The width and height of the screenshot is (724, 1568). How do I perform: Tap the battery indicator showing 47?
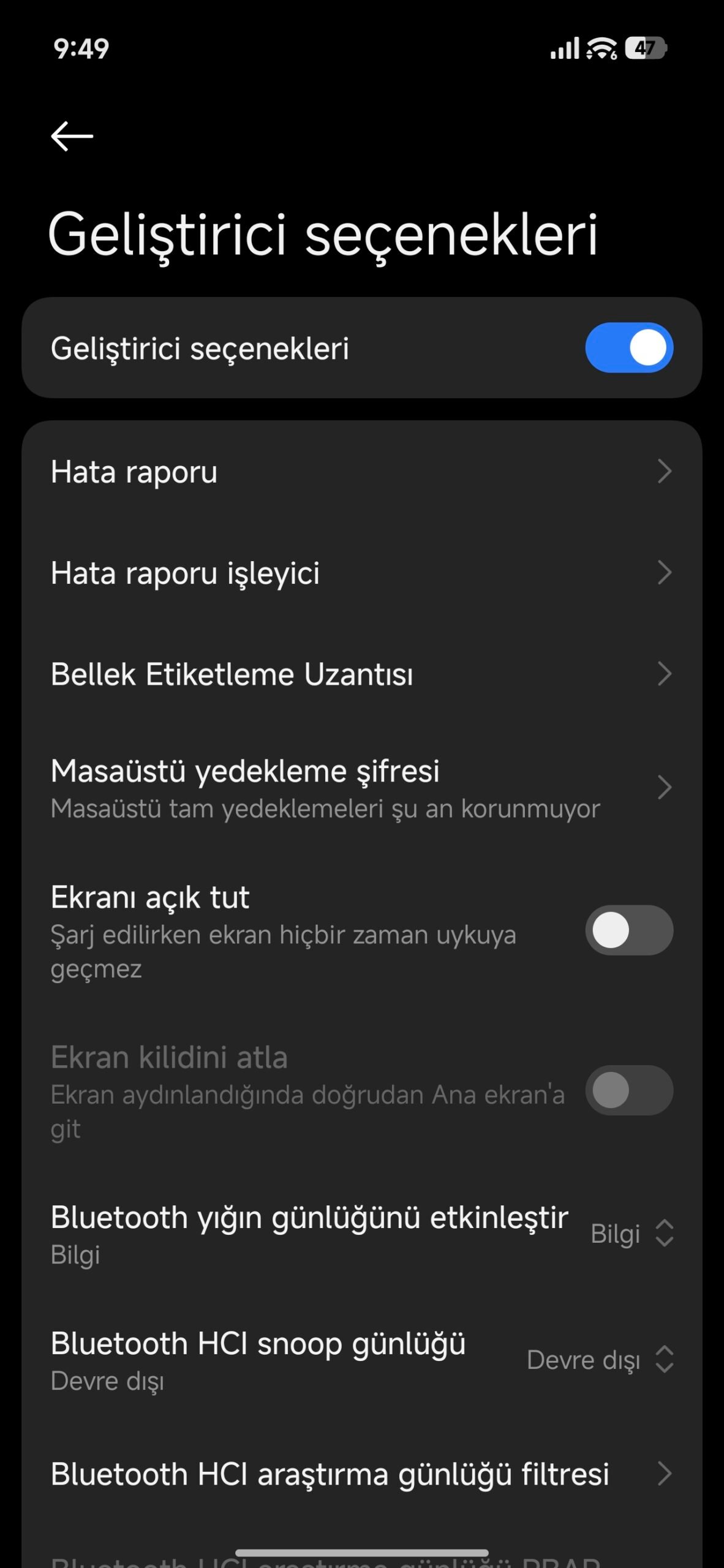point(646,48)
